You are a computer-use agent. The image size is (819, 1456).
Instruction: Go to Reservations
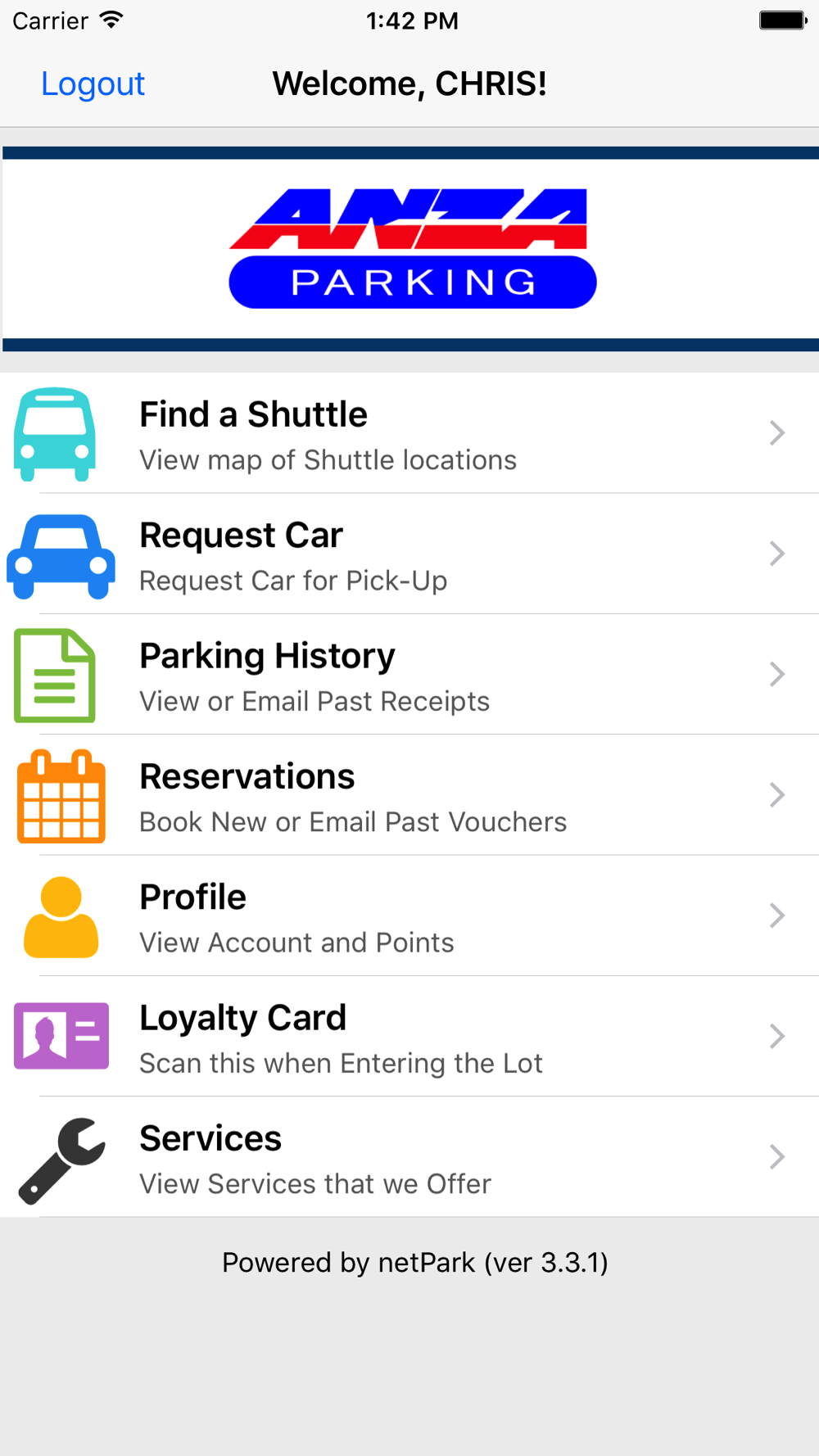[409, 796]
